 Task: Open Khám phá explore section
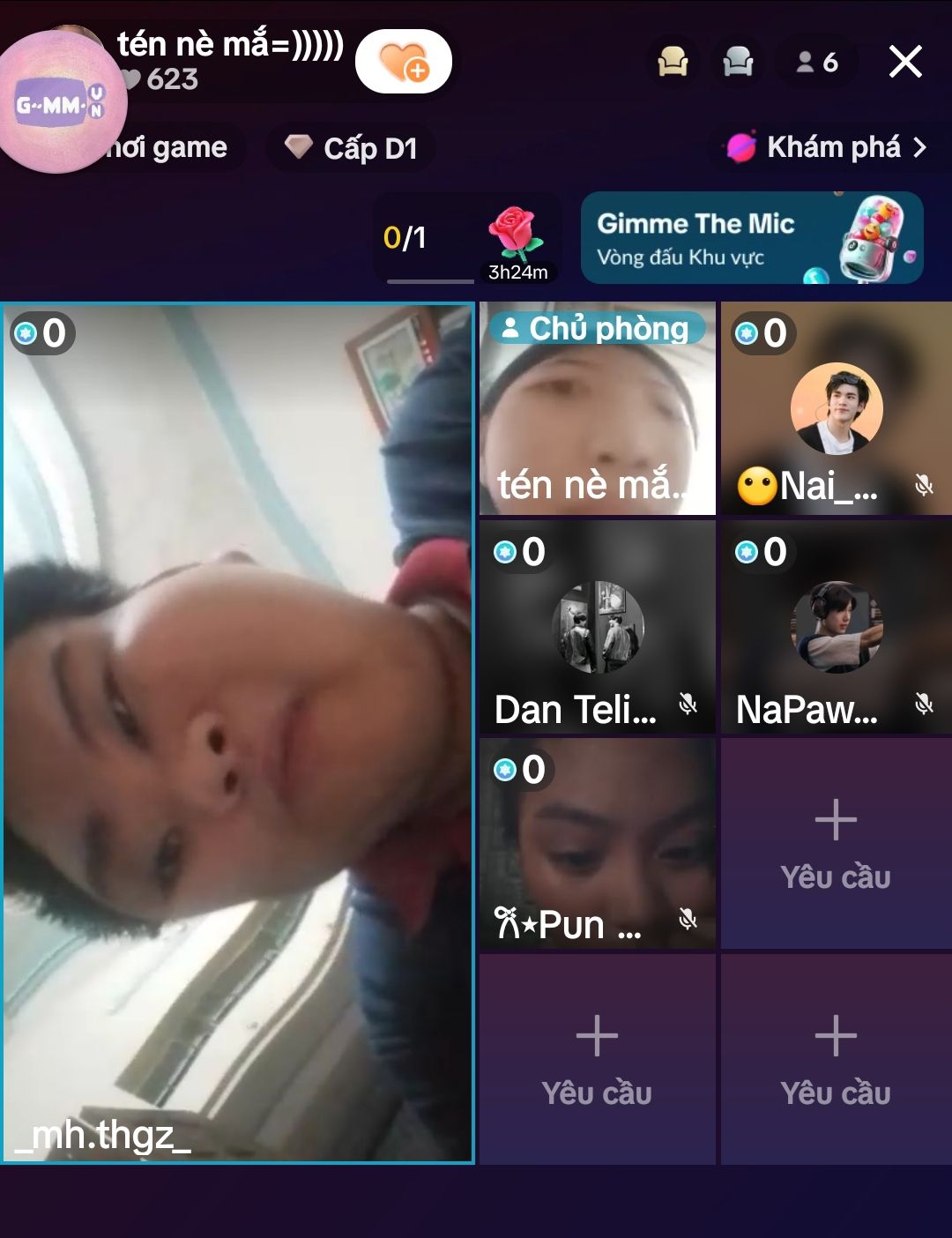click(826, 147)
